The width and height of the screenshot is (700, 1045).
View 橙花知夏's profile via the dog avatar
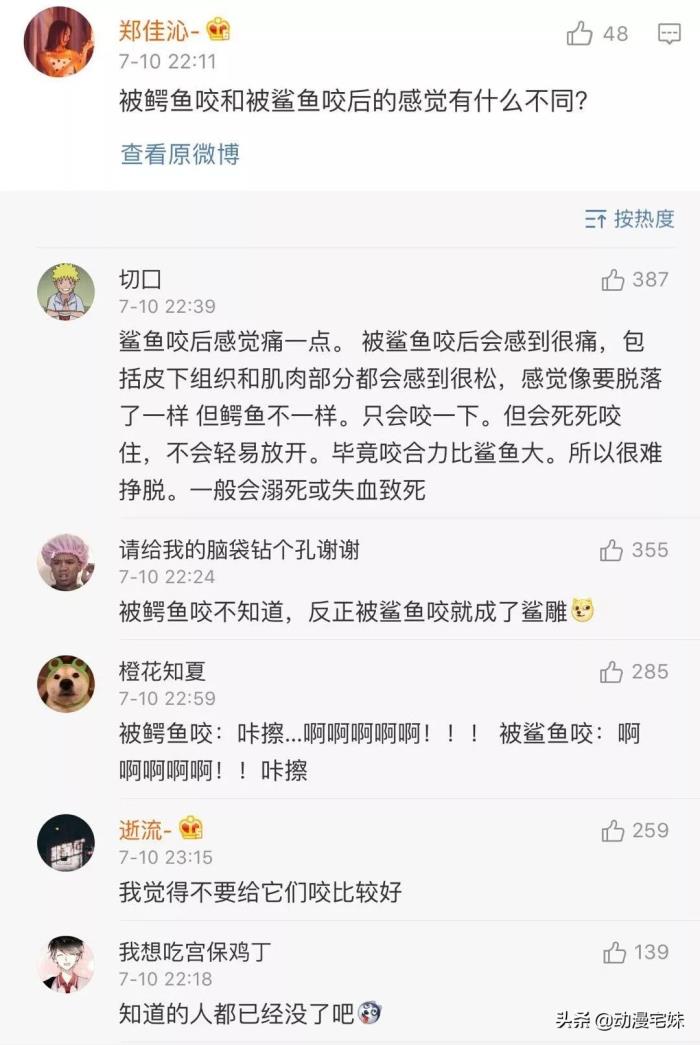click(x=66, y=683)
